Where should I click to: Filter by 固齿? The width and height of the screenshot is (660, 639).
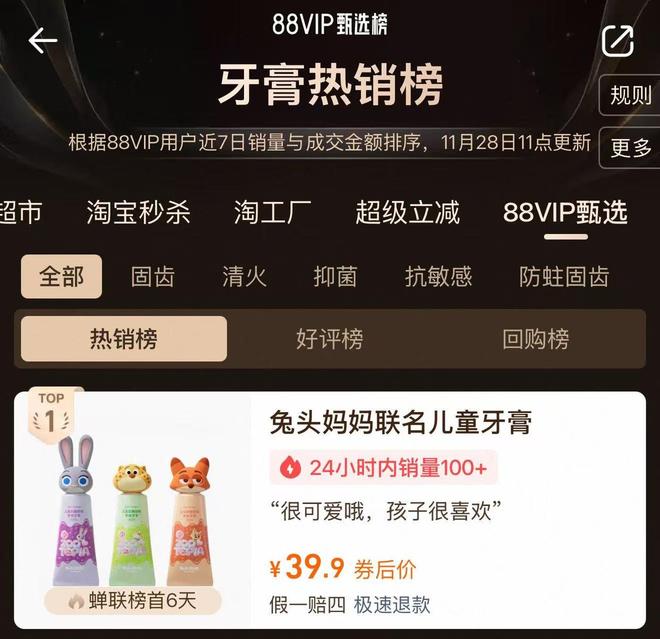tap(153, 277)
